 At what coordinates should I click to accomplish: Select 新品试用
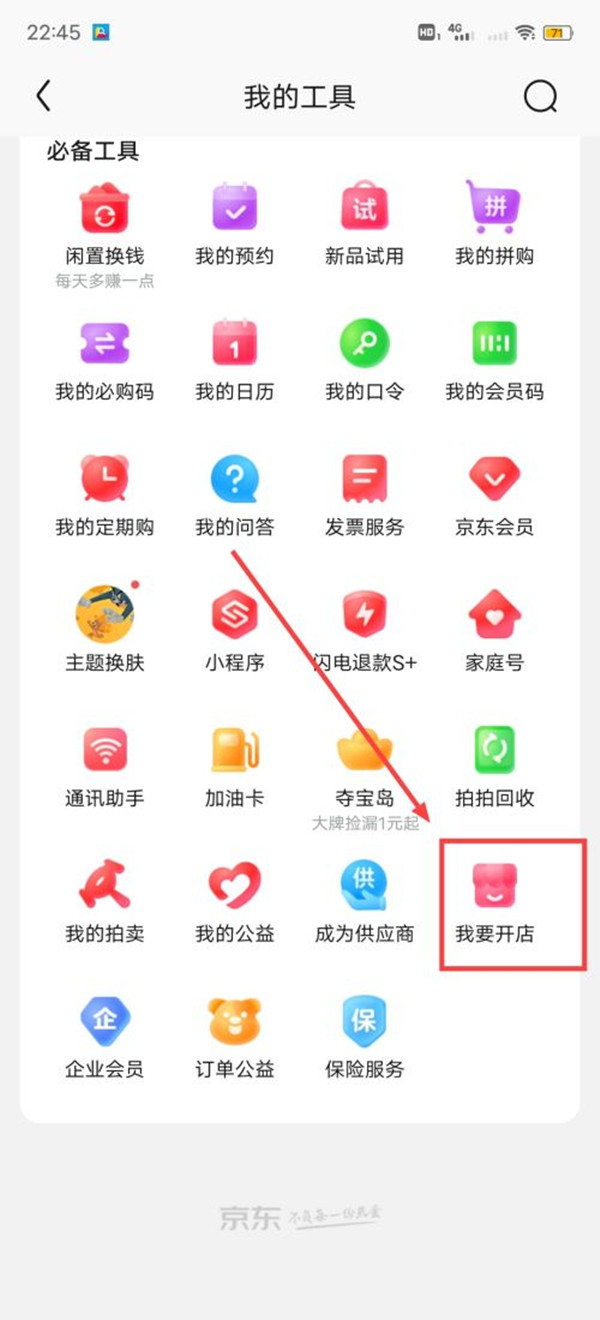point(364,225)
